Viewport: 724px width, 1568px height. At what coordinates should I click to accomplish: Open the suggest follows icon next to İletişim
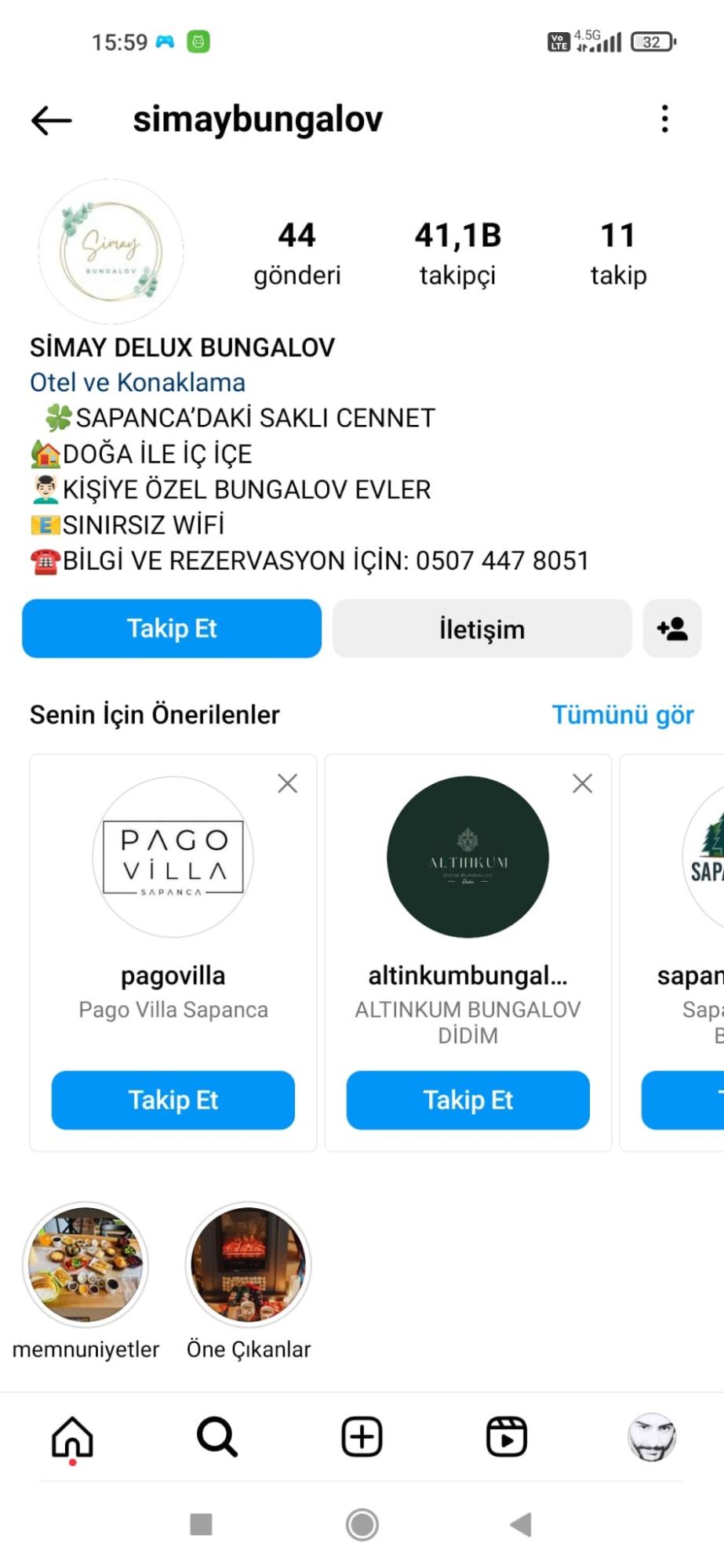[672, 628]
